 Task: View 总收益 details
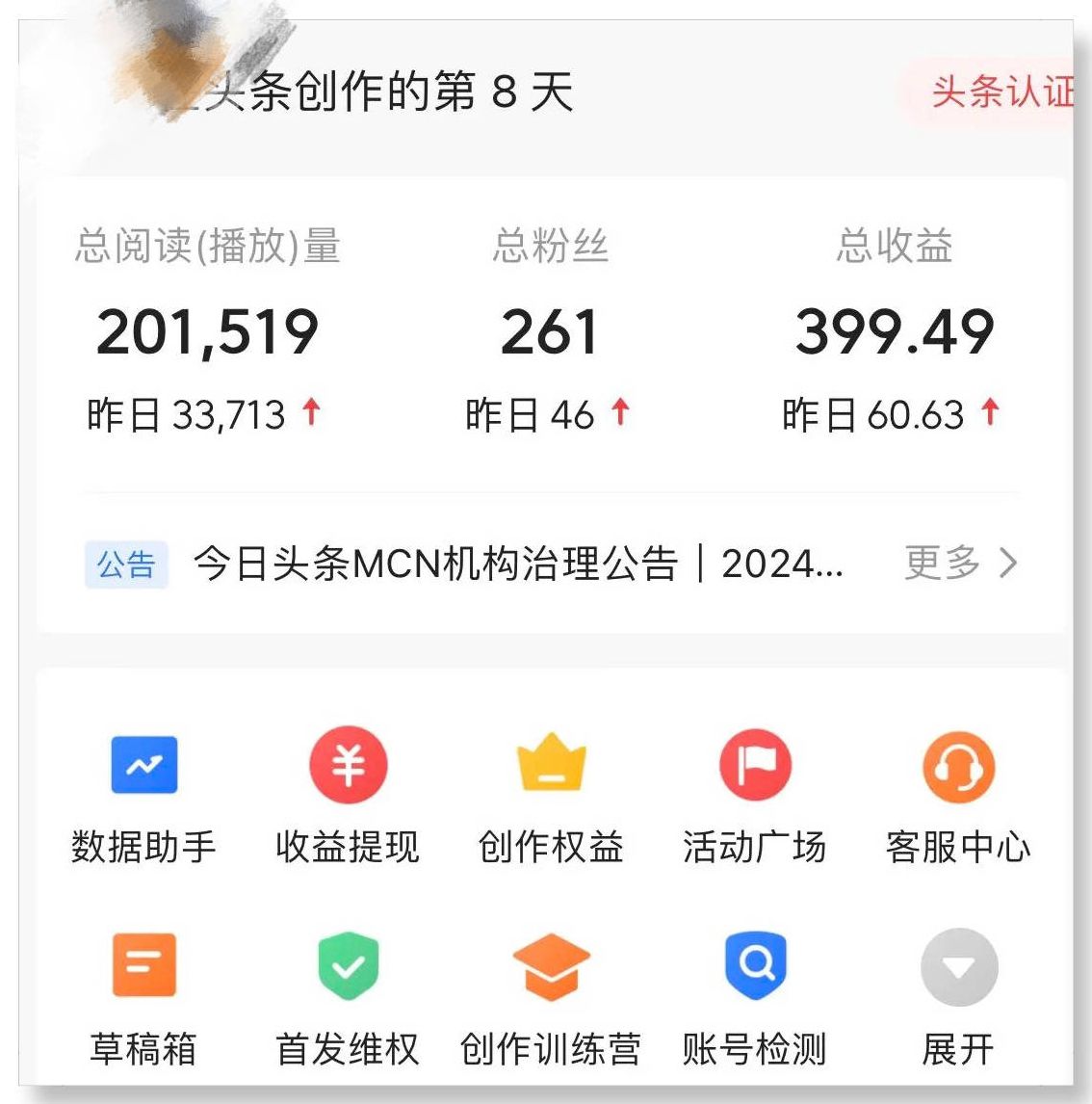tap(894, 331)
